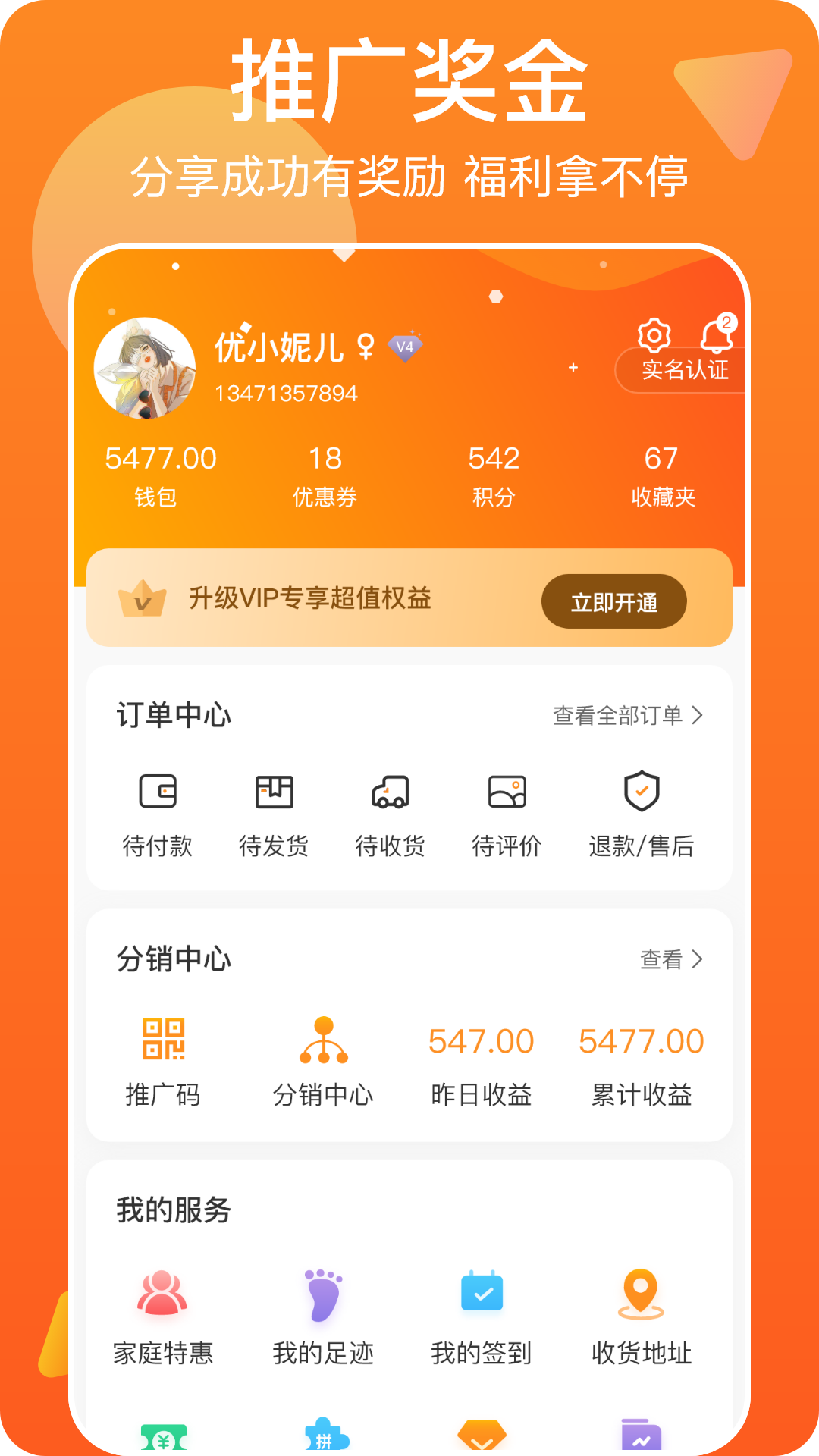Check wallet balance 5477.00
This screenshot has width=819, height=1456.
click(162, 458)
